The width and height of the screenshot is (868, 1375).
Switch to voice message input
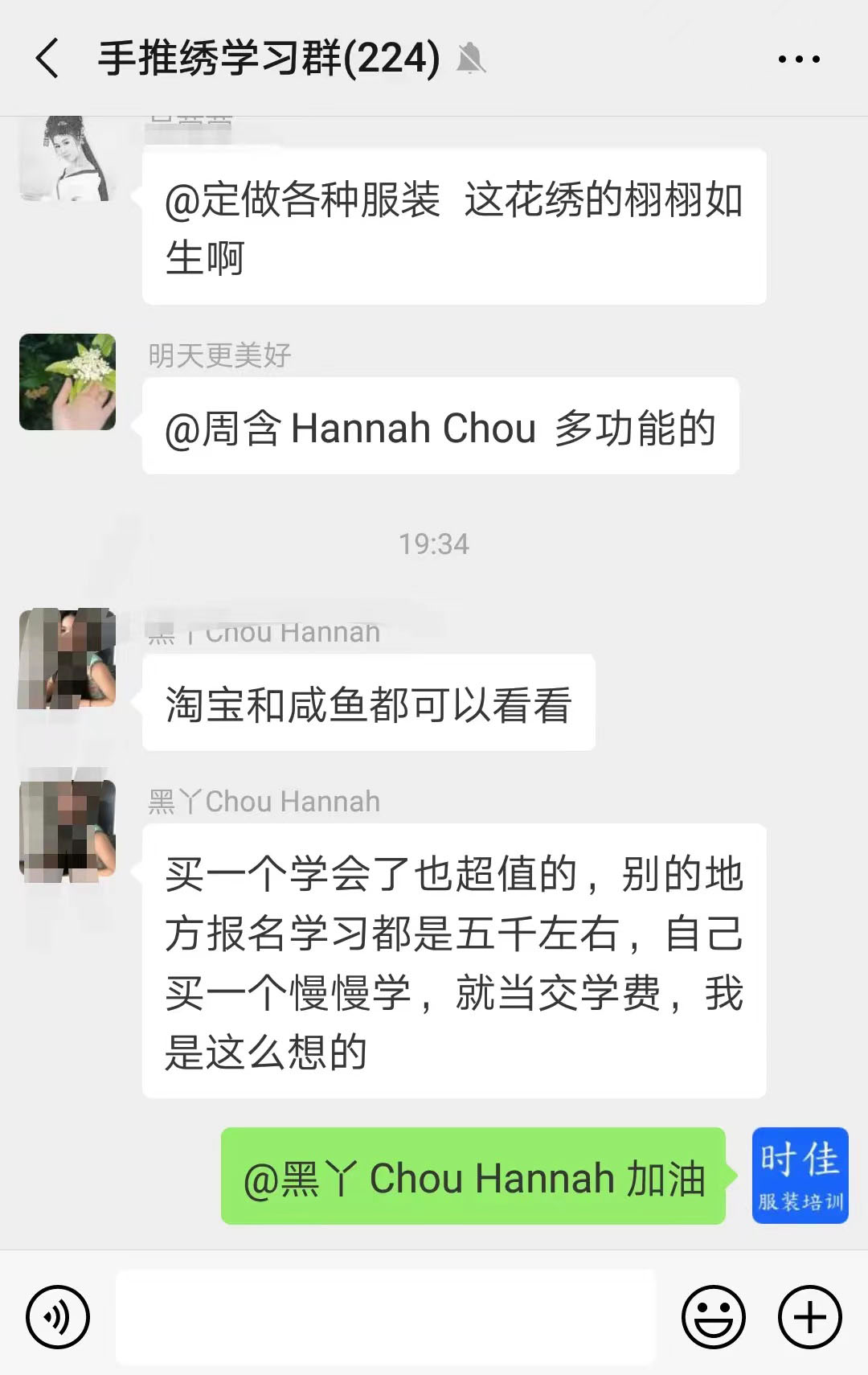(x=58, y=1317)
